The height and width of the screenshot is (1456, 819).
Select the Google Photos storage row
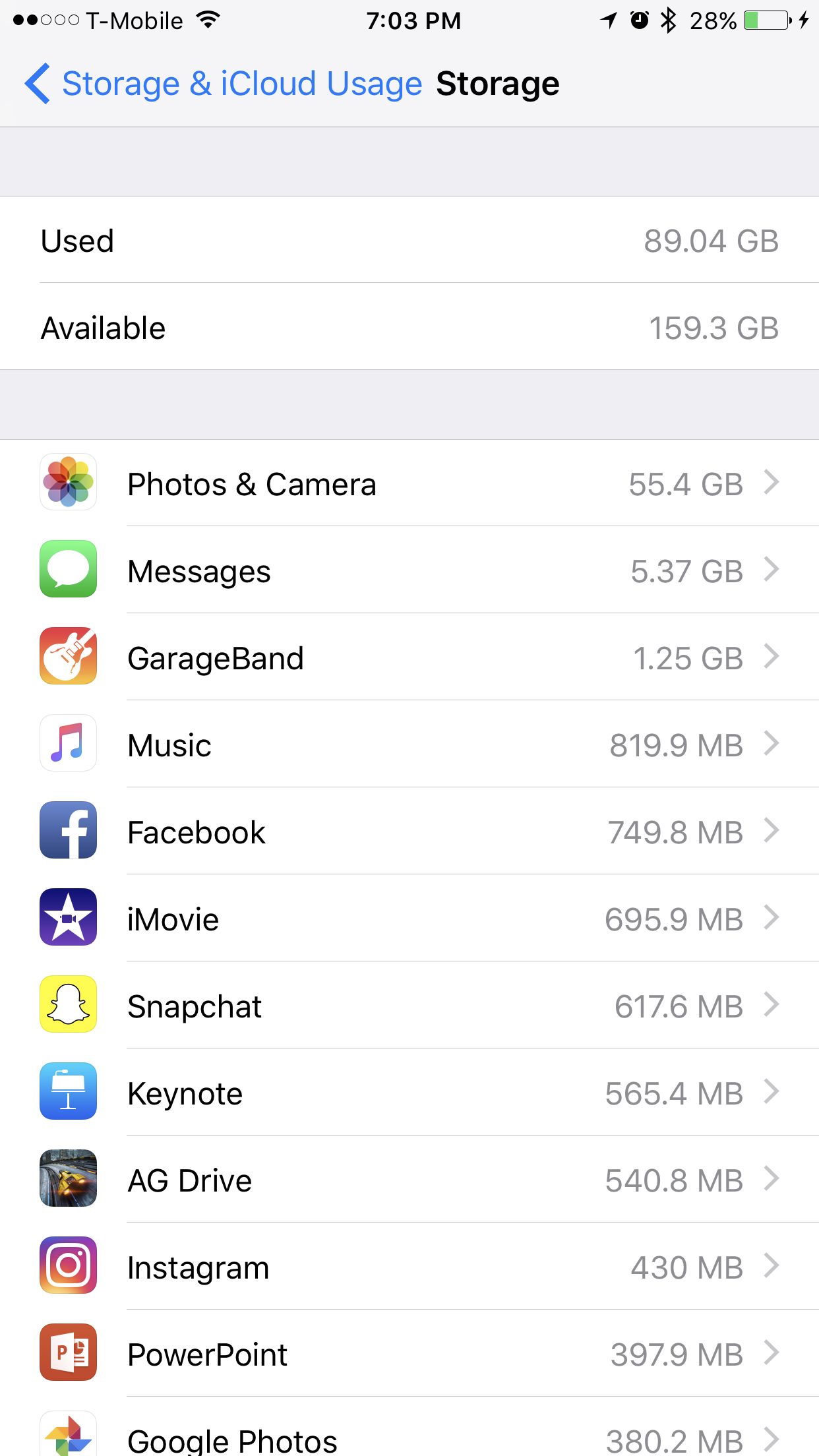tap(409, 1438)
